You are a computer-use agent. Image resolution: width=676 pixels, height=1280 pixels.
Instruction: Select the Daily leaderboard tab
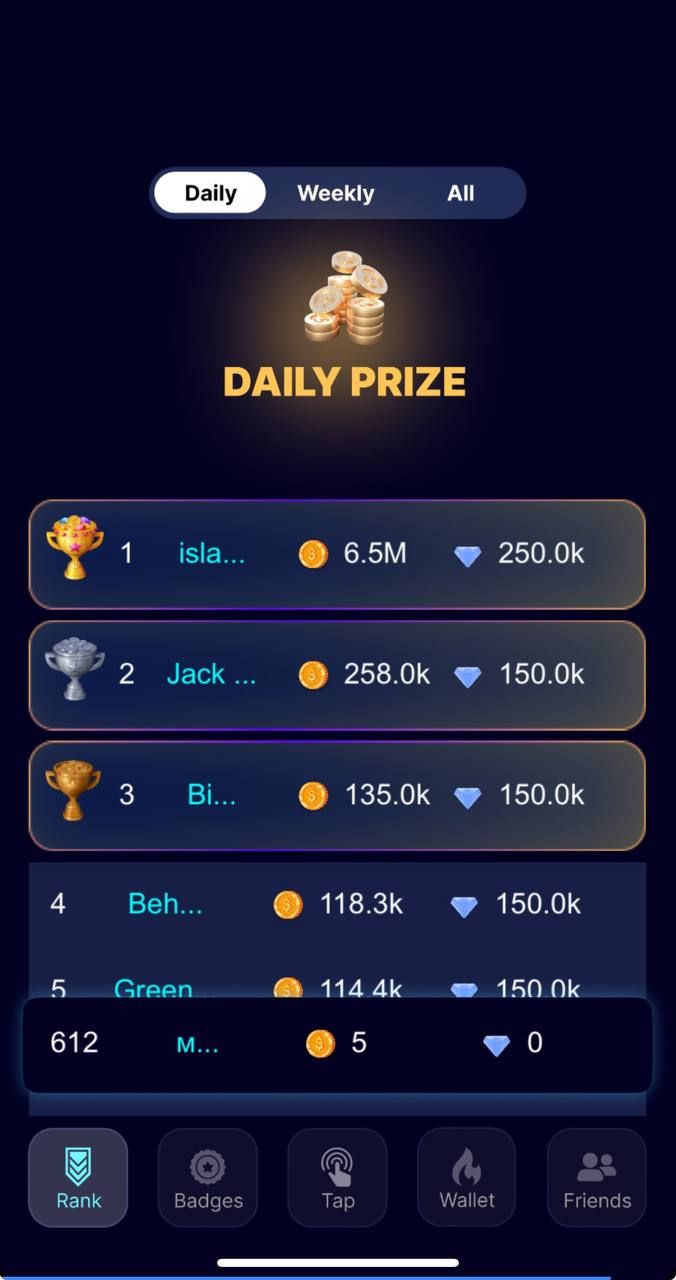click(210, 193)
